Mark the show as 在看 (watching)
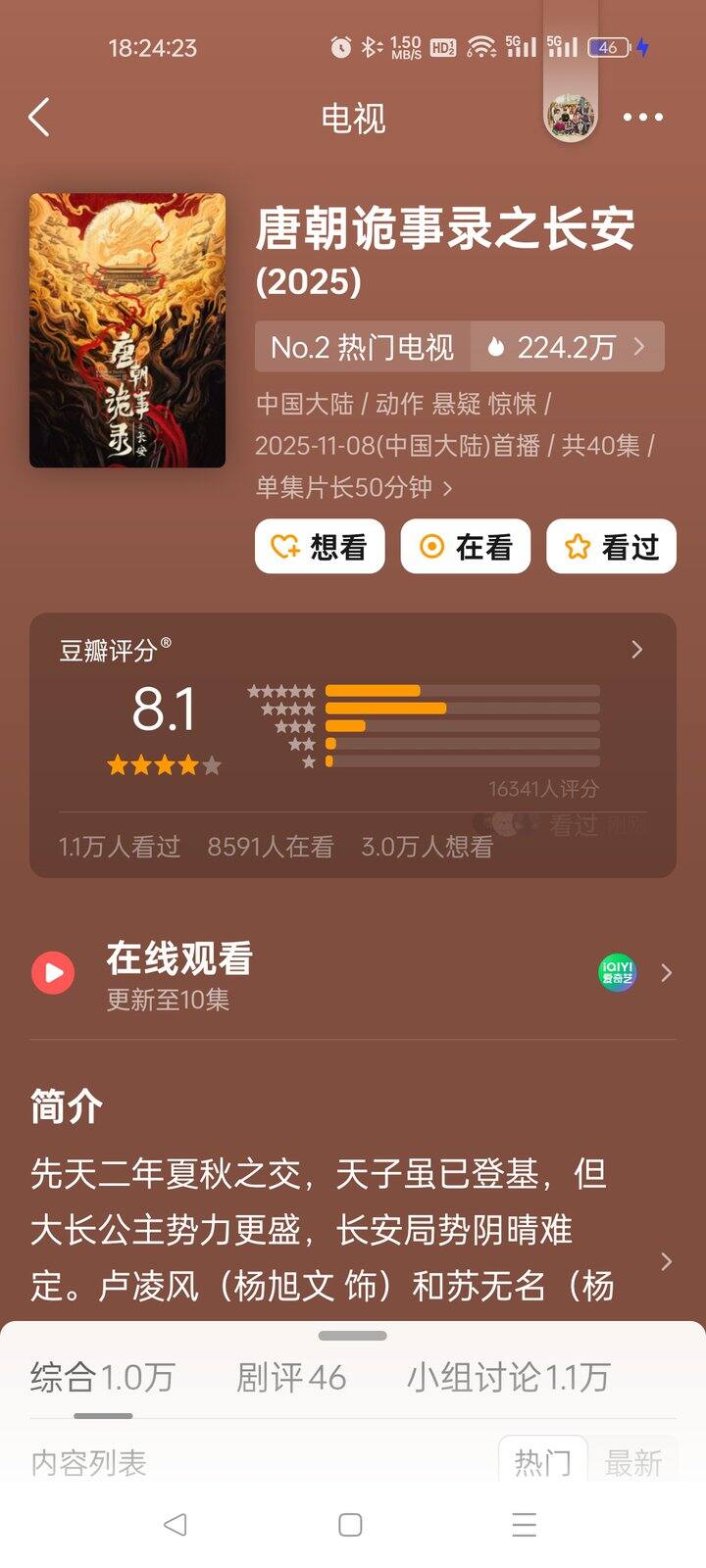Viewport: 706px width, 1568px height. 465,547
